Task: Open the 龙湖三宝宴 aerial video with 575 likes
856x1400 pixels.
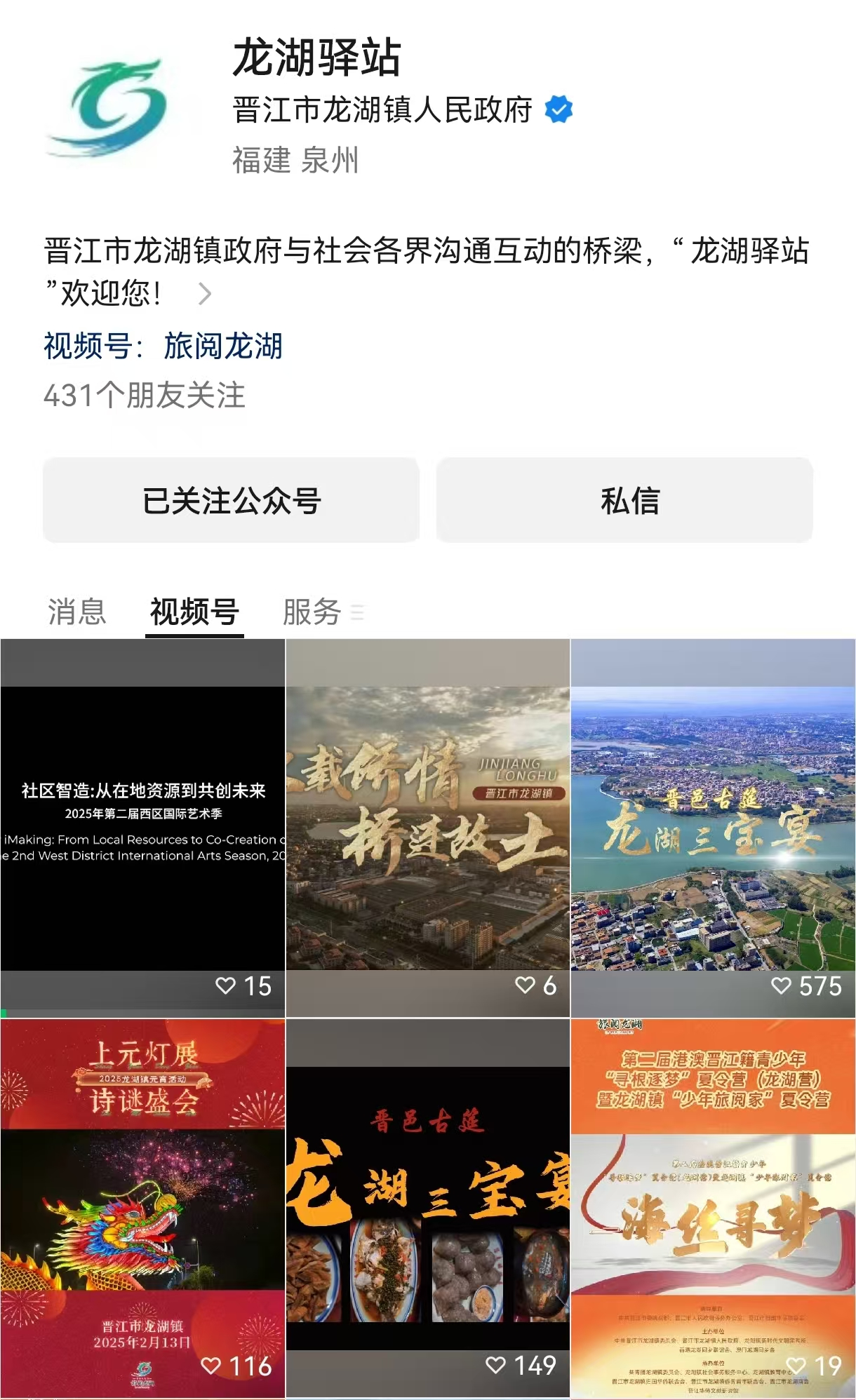Action: pos(713,828)
